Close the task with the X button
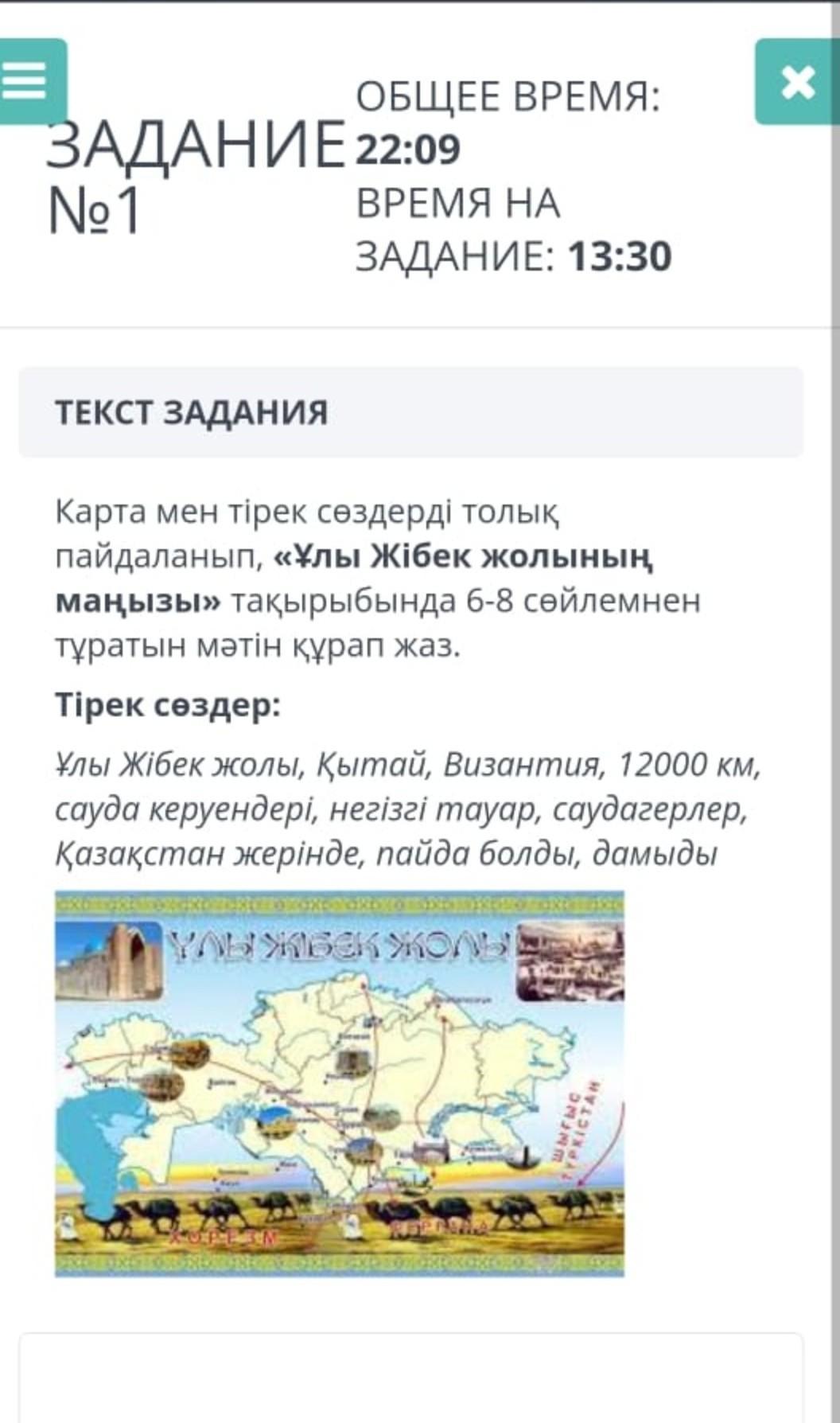The image size is (840, 1423). click(x=796, y=81)
